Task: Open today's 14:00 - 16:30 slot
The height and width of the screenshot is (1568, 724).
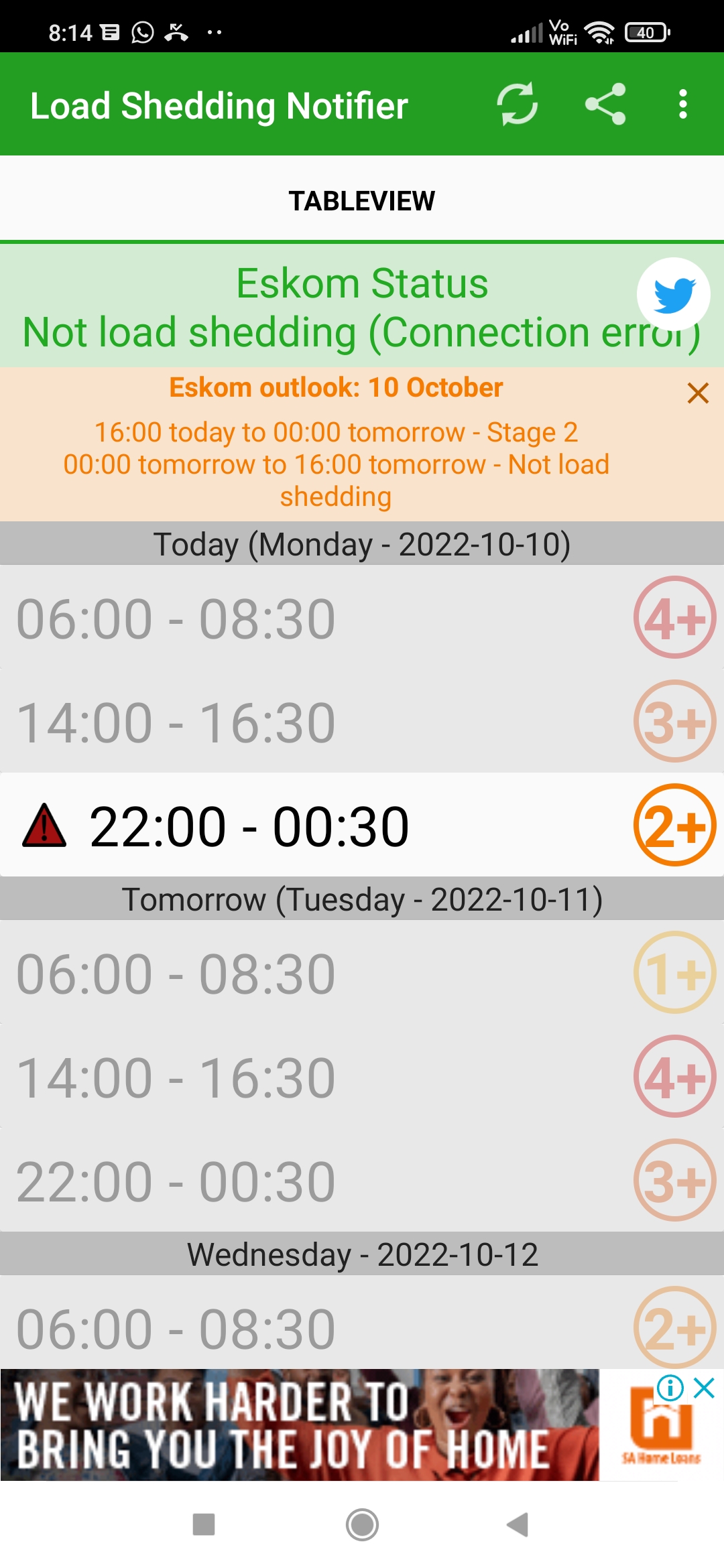Action: coord(362,722)
